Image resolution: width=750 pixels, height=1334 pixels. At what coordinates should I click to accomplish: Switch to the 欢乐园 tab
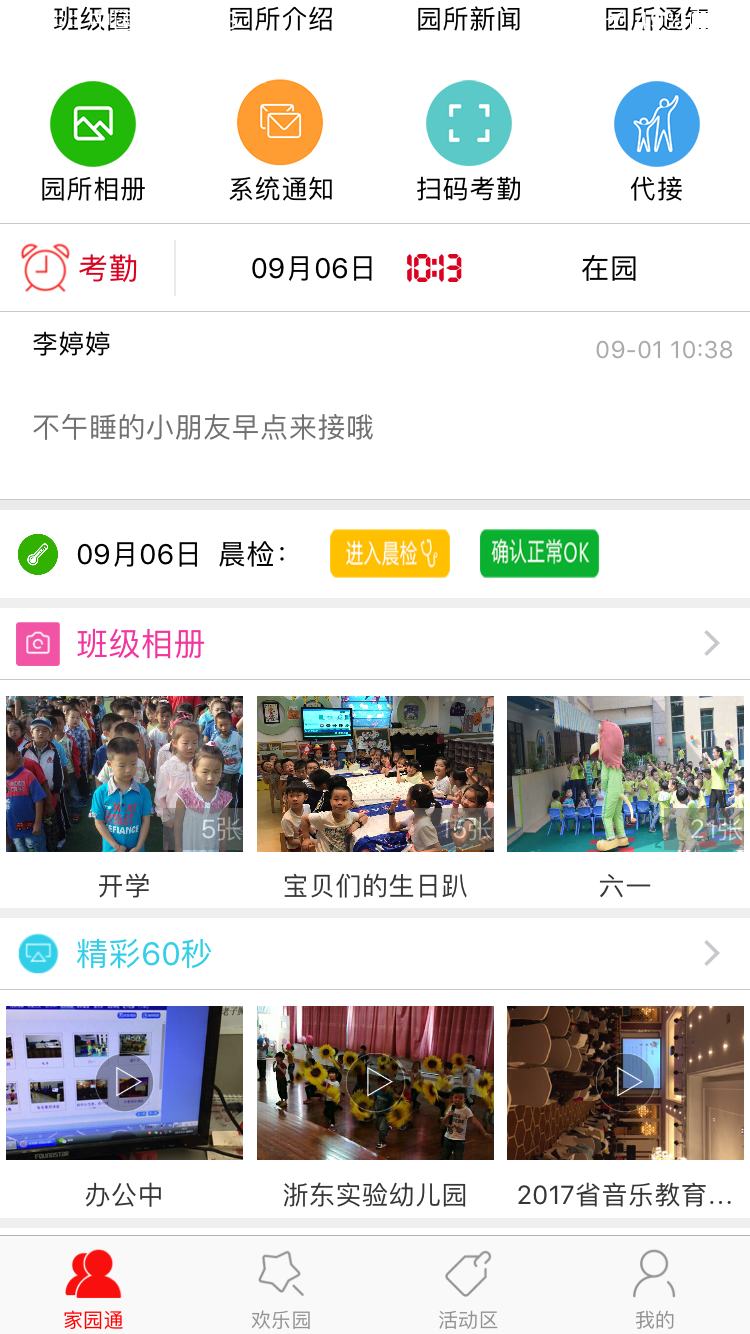pos(281,1290)
